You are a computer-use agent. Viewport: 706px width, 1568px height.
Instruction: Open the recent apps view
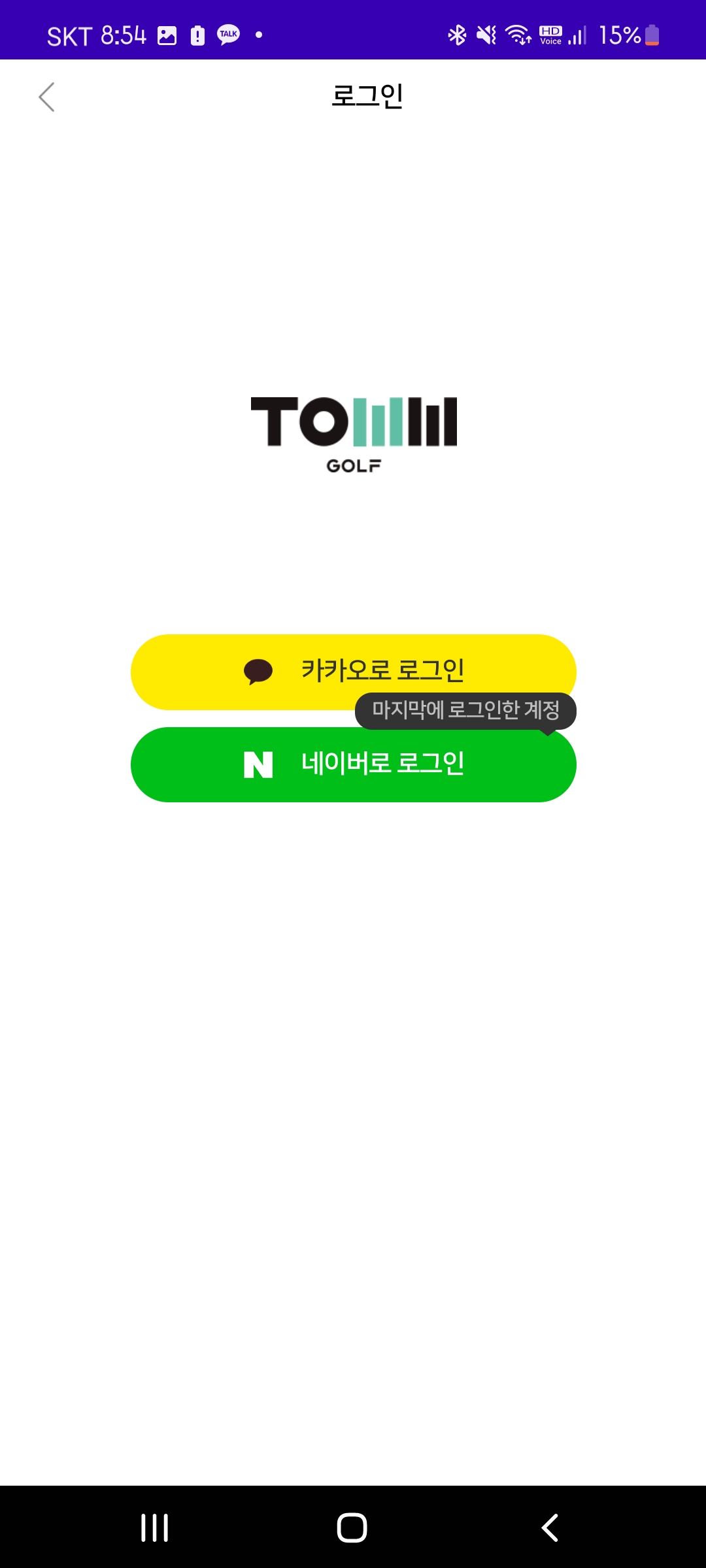pos(155,1527)
